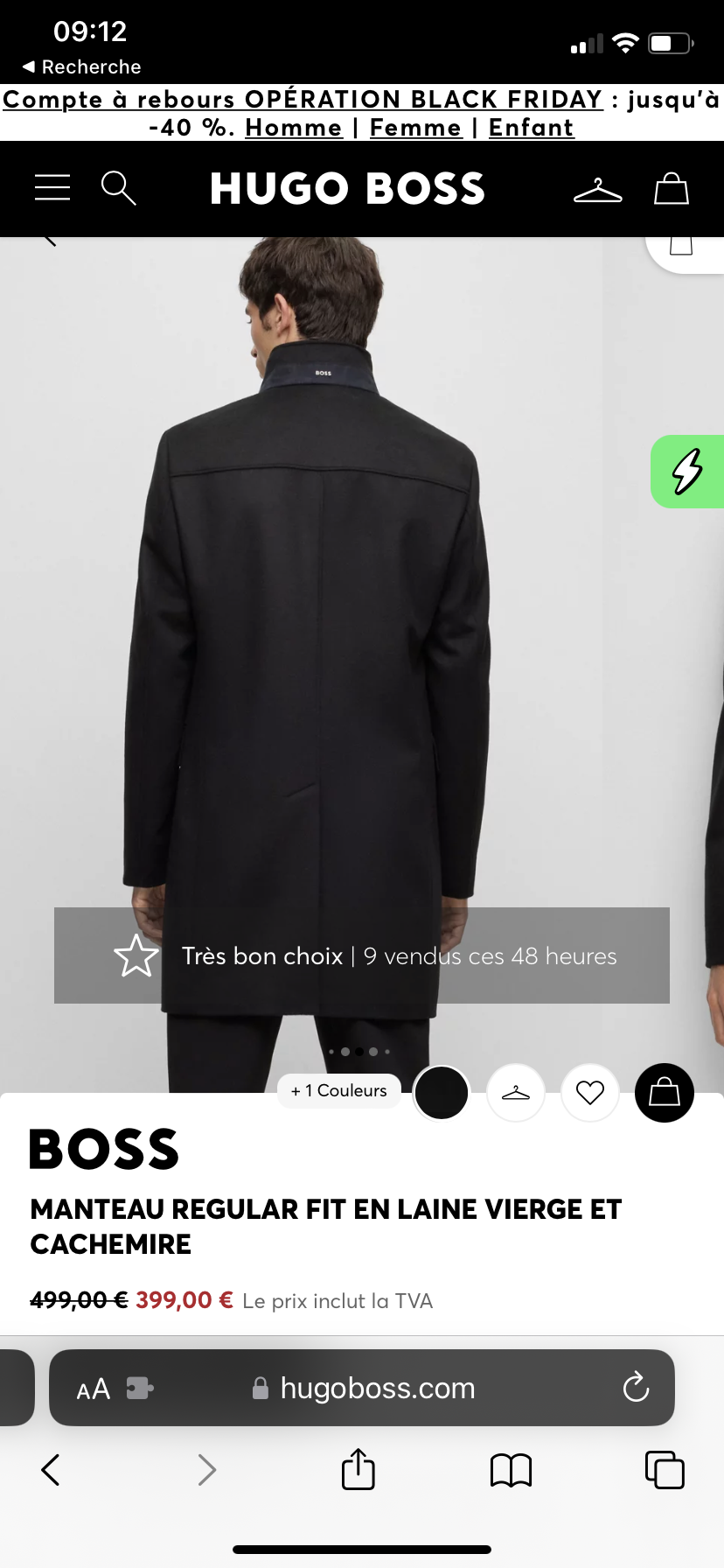Show all open Safari tabs
The width and height of the screenshot is (724, 1568).
pyautogui.click(x=665, y=1470)
